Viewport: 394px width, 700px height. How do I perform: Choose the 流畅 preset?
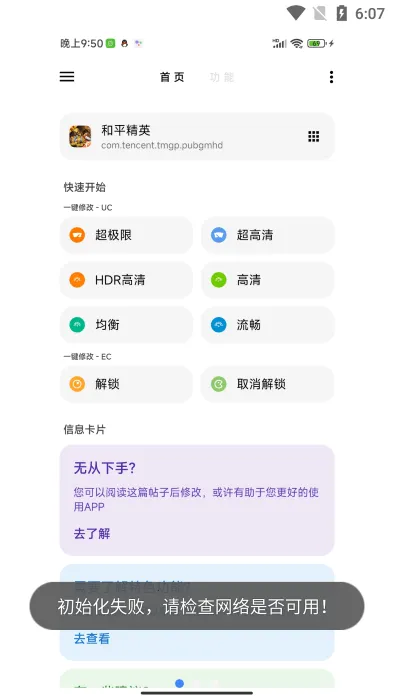click(267, 325)
